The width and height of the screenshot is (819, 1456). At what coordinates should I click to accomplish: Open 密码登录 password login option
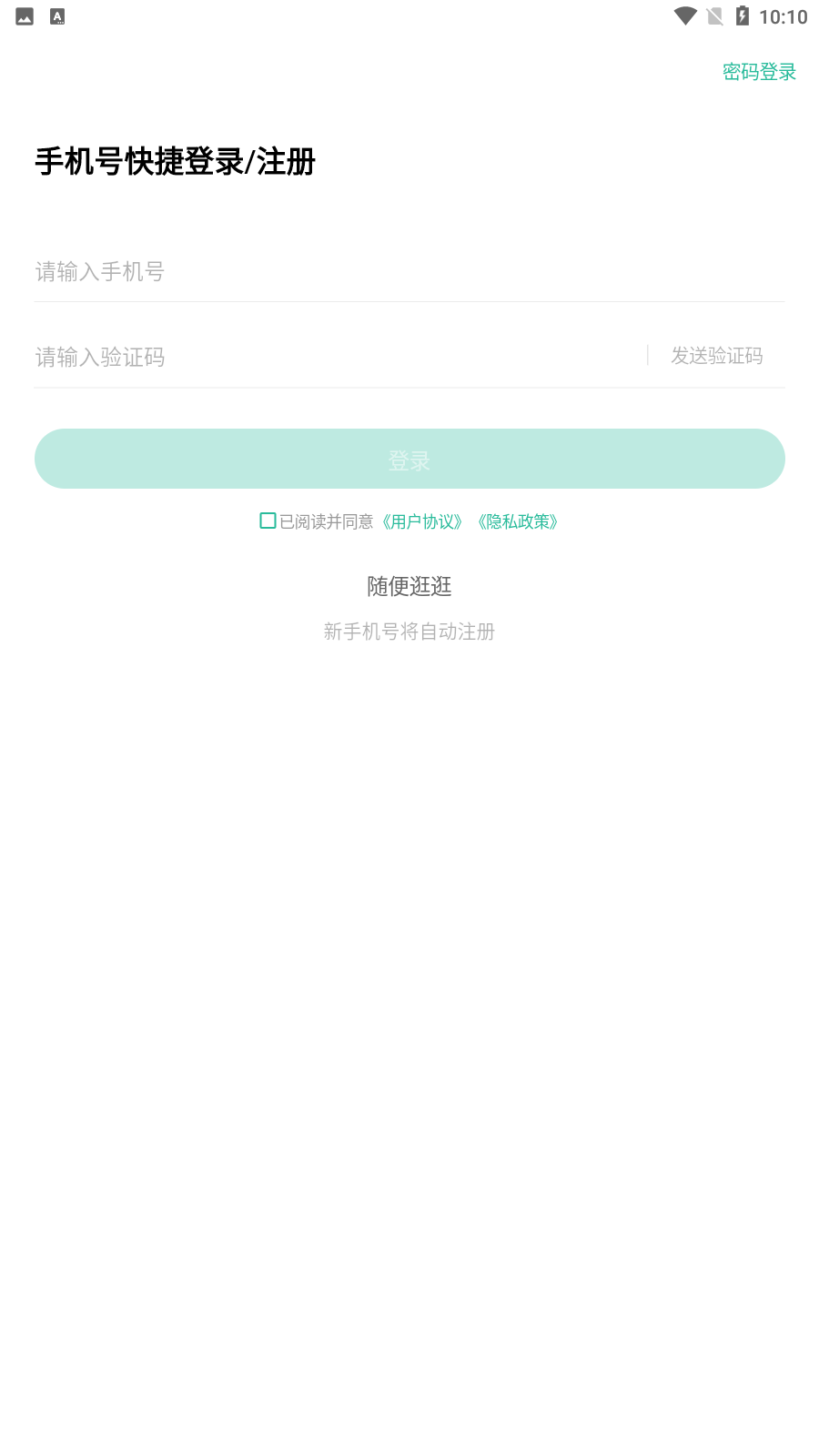758,72
